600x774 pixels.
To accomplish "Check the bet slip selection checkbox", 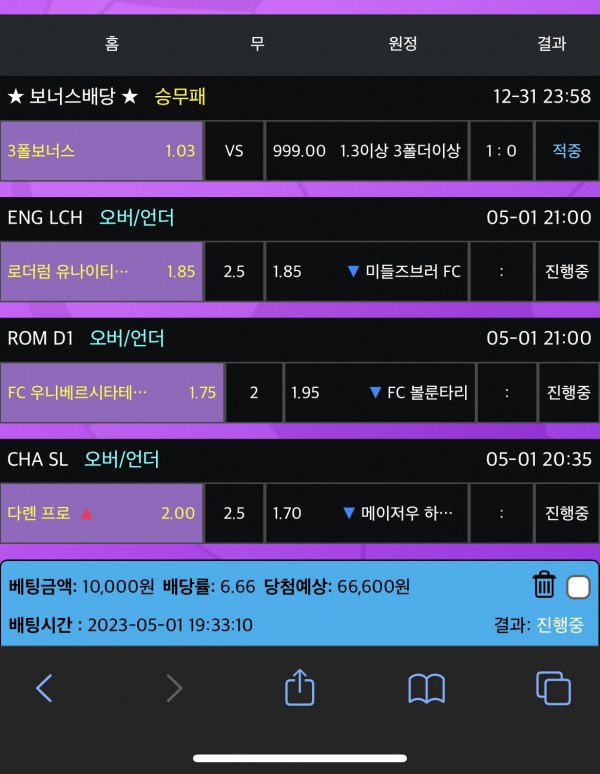I will [577, 587].
